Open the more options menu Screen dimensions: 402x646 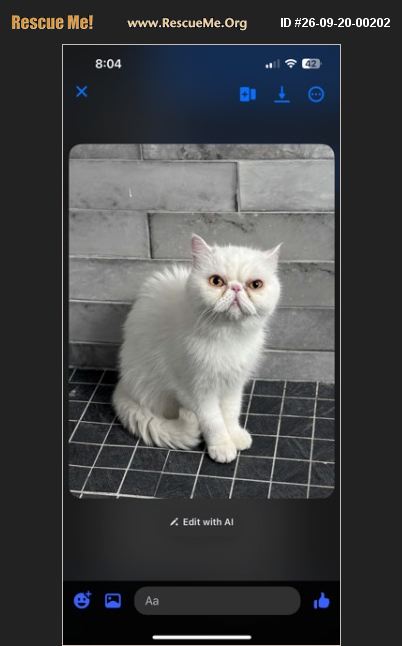pos(316,94)
